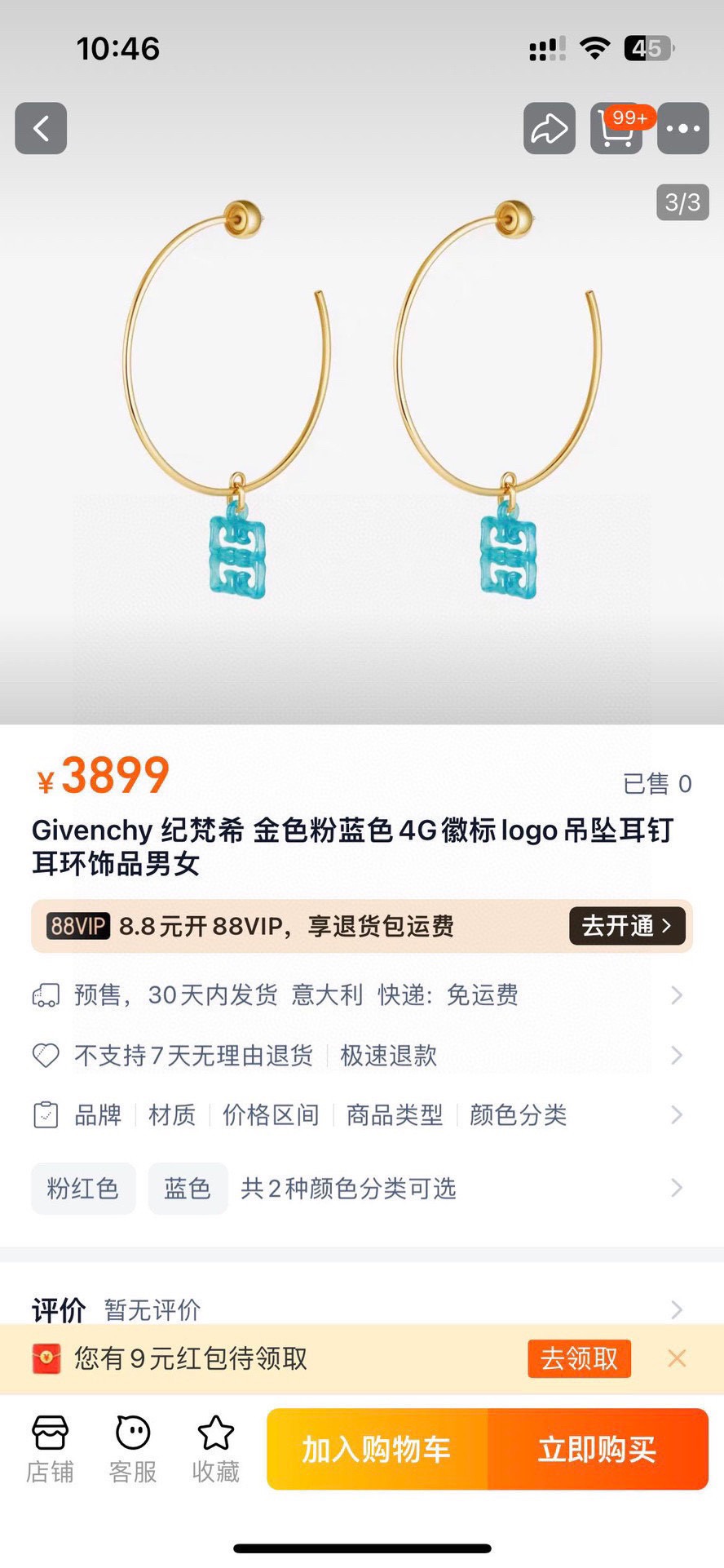Image resolution: width=724 pixels, height=1568 pixels.
Task: View the return policy 不支持7天无理由退货
Action: click(359, 1055)
